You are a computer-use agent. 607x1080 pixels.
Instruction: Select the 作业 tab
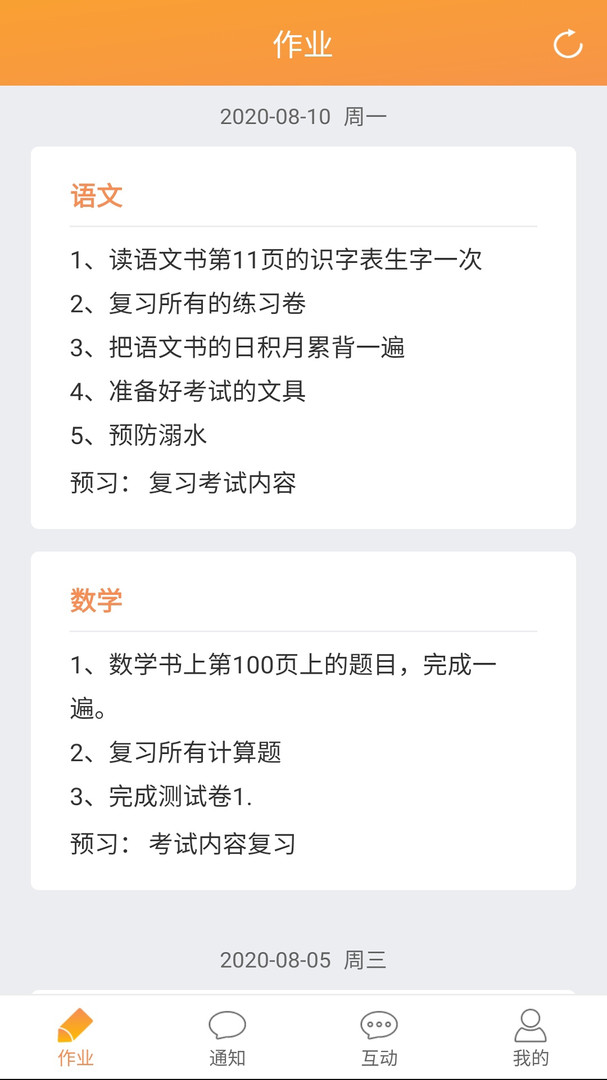[x=76, y=1037]
